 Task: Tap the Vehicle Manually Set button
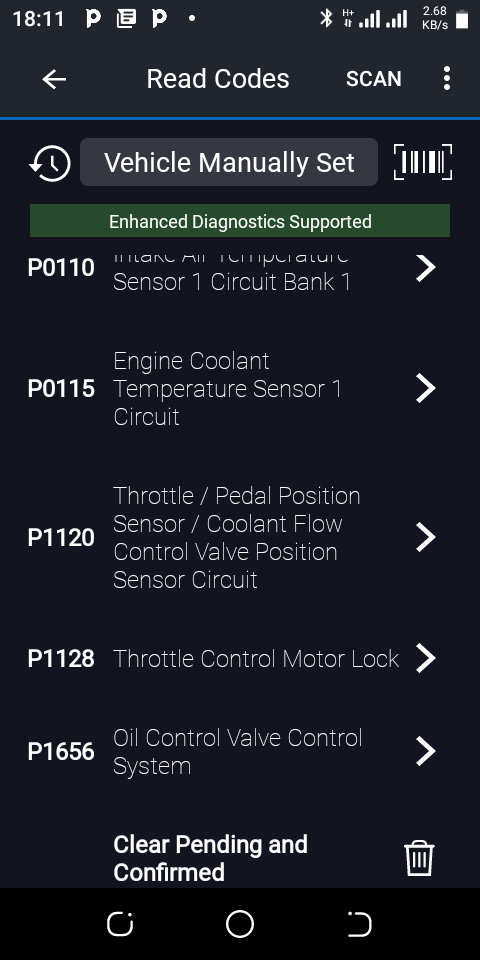pyautogui.click(x=229, y=162)
